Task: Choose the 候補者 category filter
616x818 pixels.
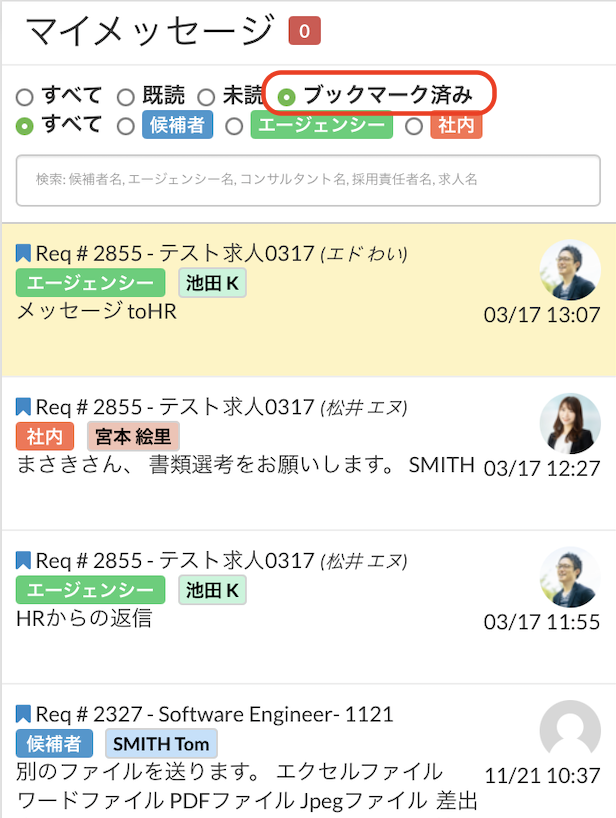Action: tap(126, 127)
